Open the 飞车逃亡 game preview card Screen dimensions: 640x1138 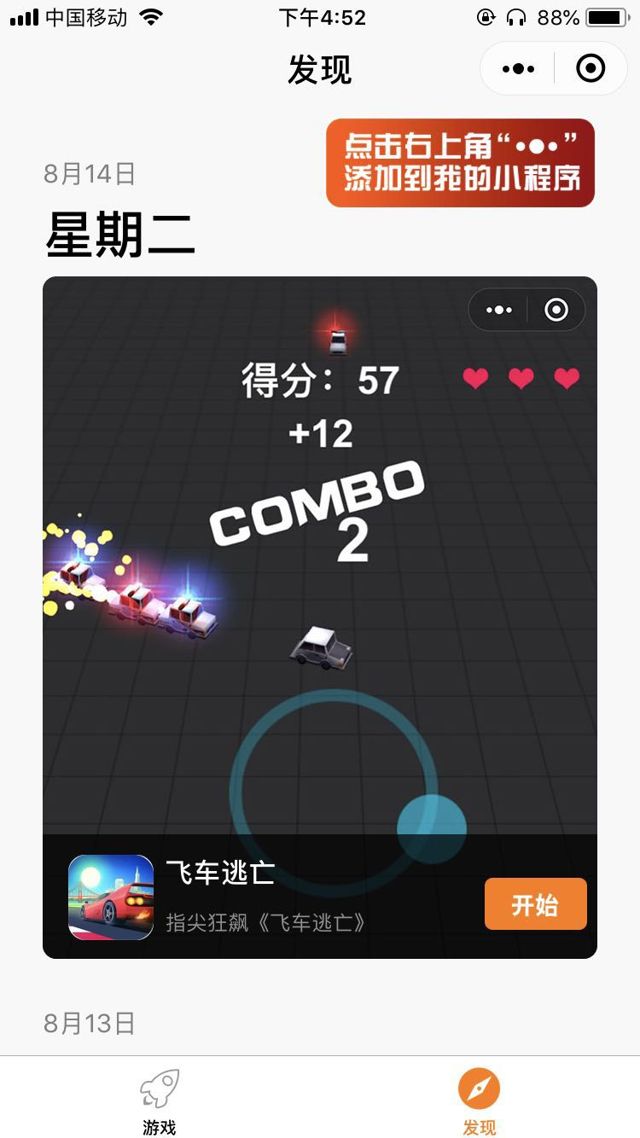click(x=319, y=560)
